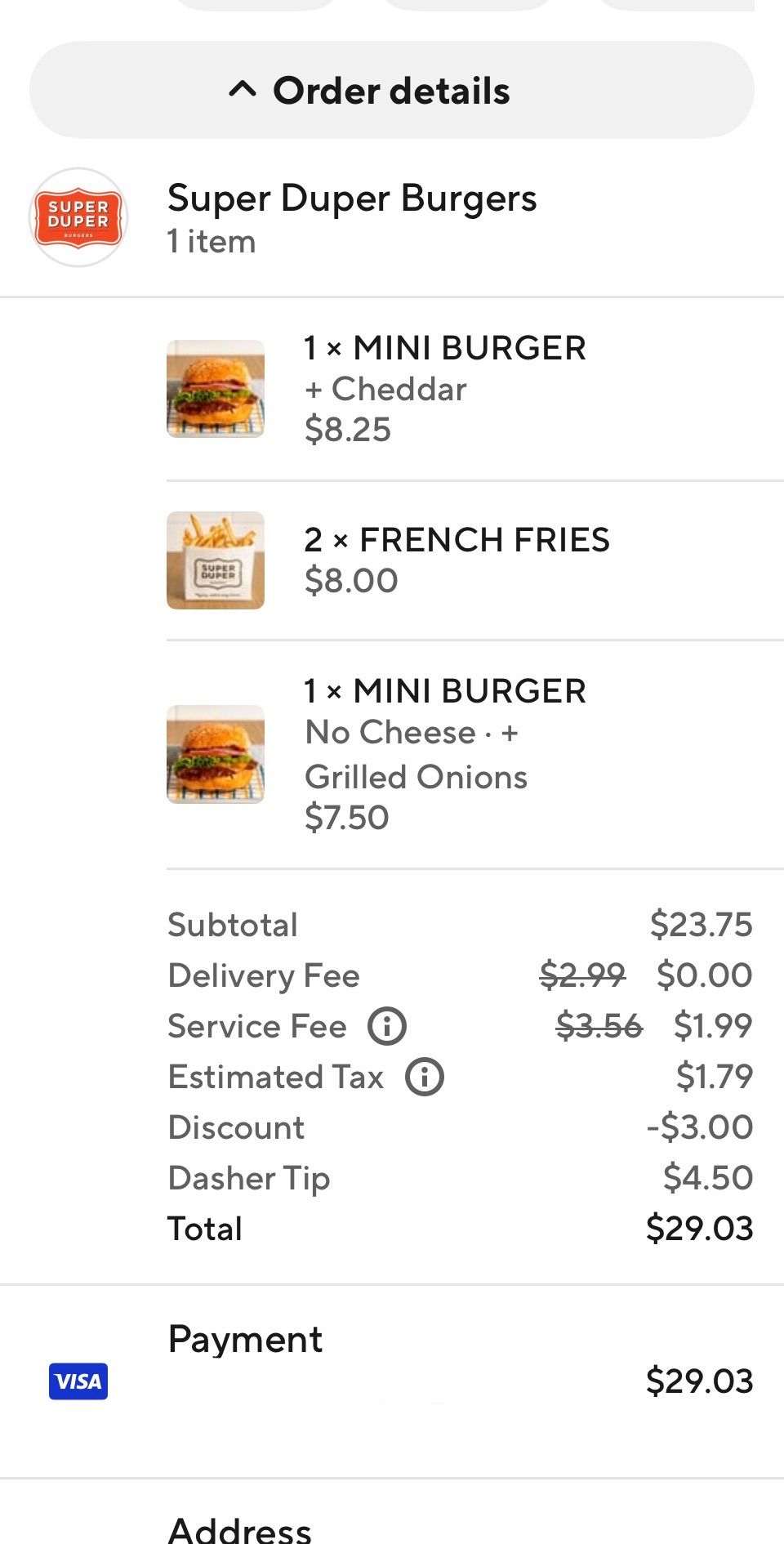
Task: Show Service Fee info details
Action: pyautogui.click(x=387, y=1026)
